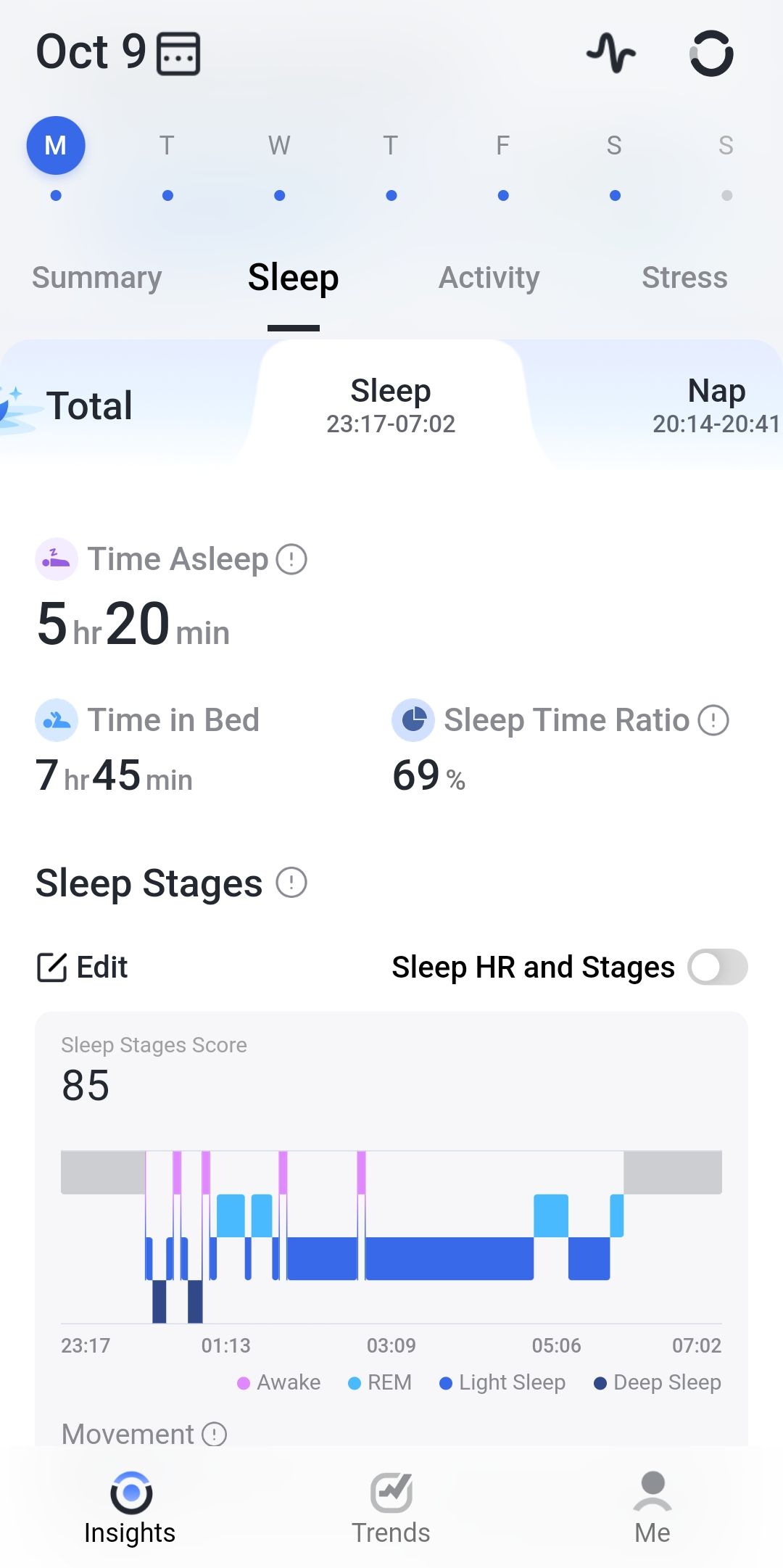The image size is (783, 1568).
Task: Select Wednesday in the week row
Action: click(x=279, y=146)
